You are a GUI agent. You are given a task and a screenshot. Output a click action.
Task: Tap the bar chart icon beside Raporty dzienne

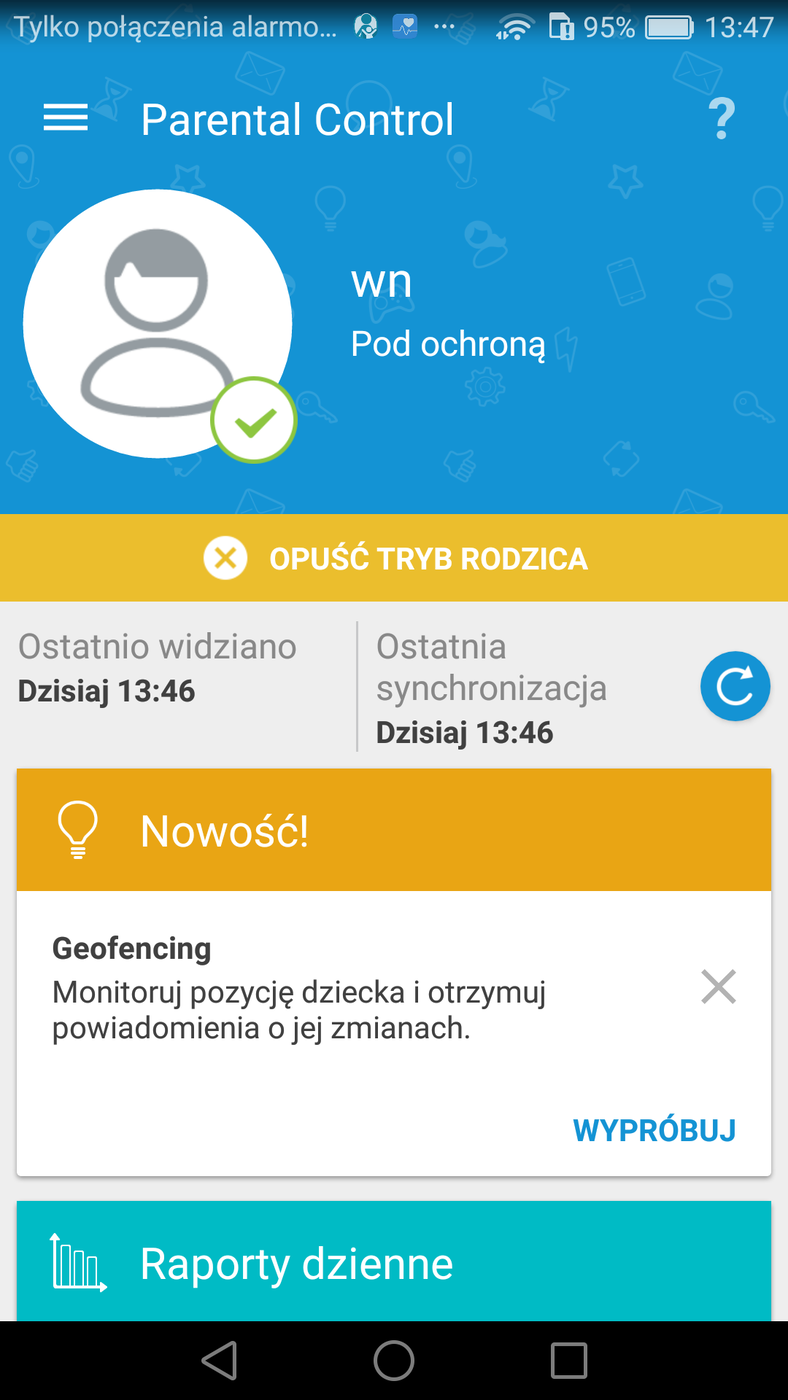tap(77, 1263)
